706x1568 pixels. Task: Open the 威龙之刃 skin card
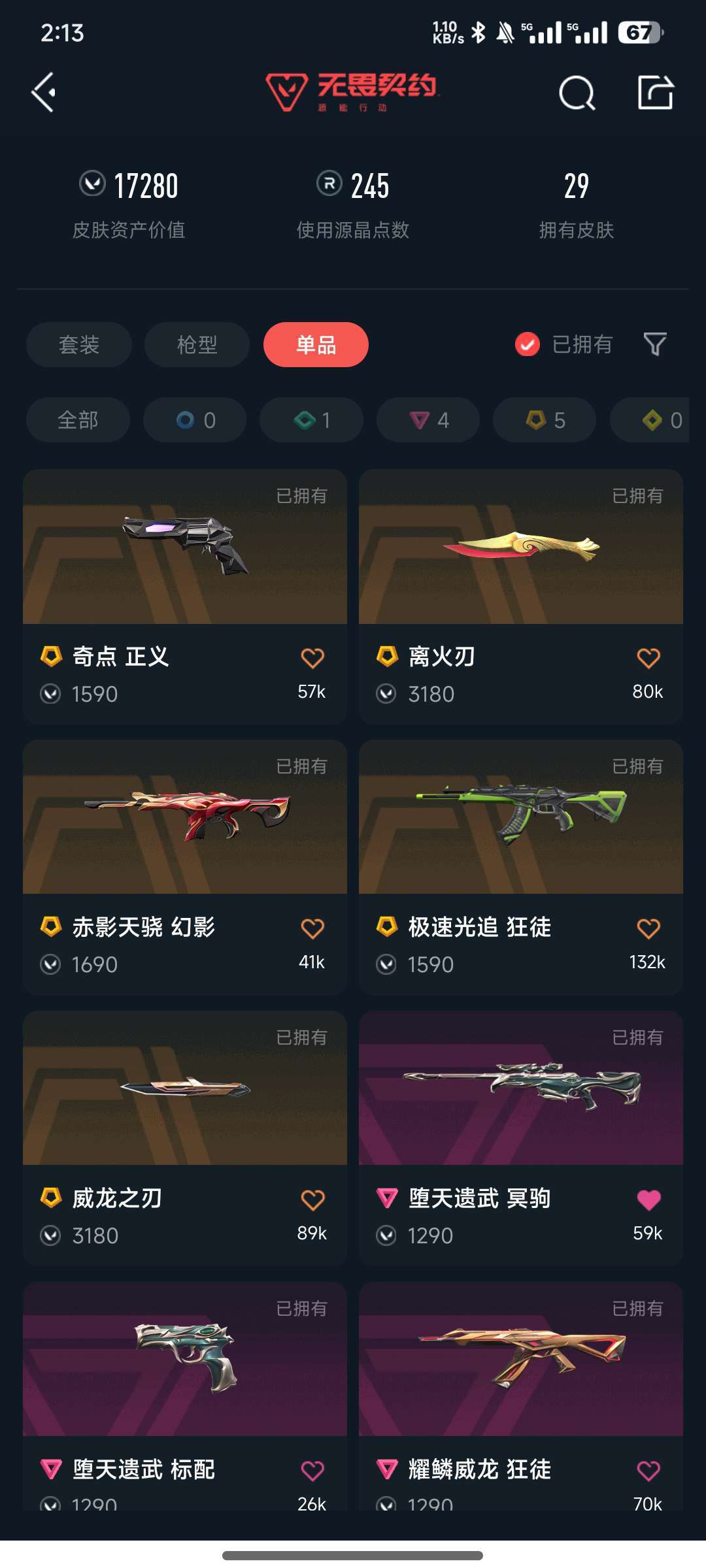(x=185, y=1138)
